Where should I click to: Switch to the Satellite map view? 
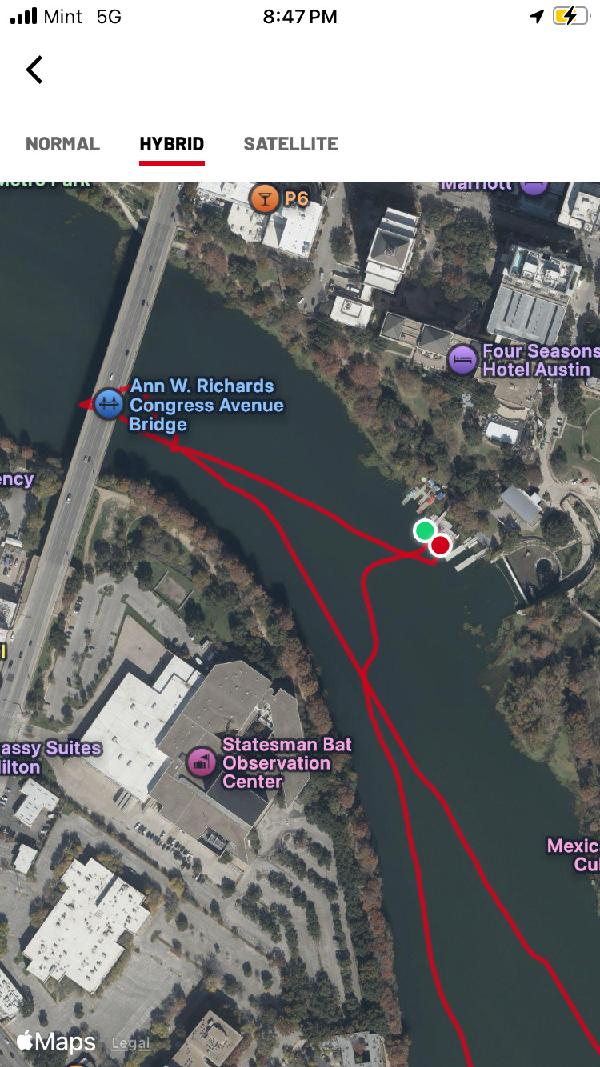point(290,143)
